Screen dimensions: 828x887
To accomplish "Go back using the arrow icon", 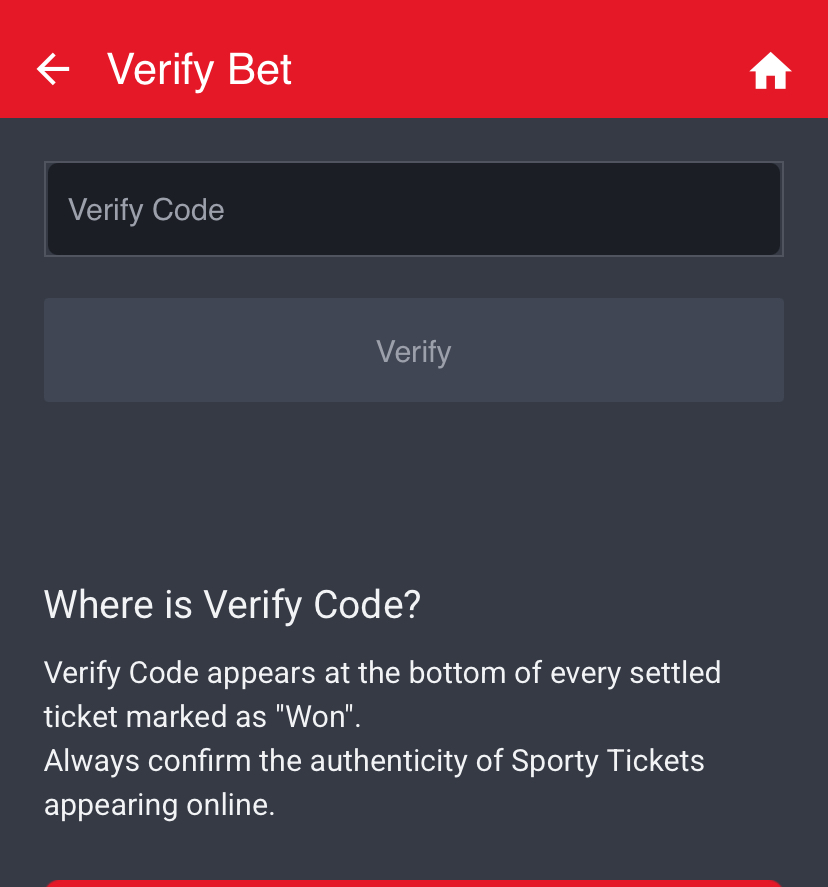I will click(x=53, y=69).
